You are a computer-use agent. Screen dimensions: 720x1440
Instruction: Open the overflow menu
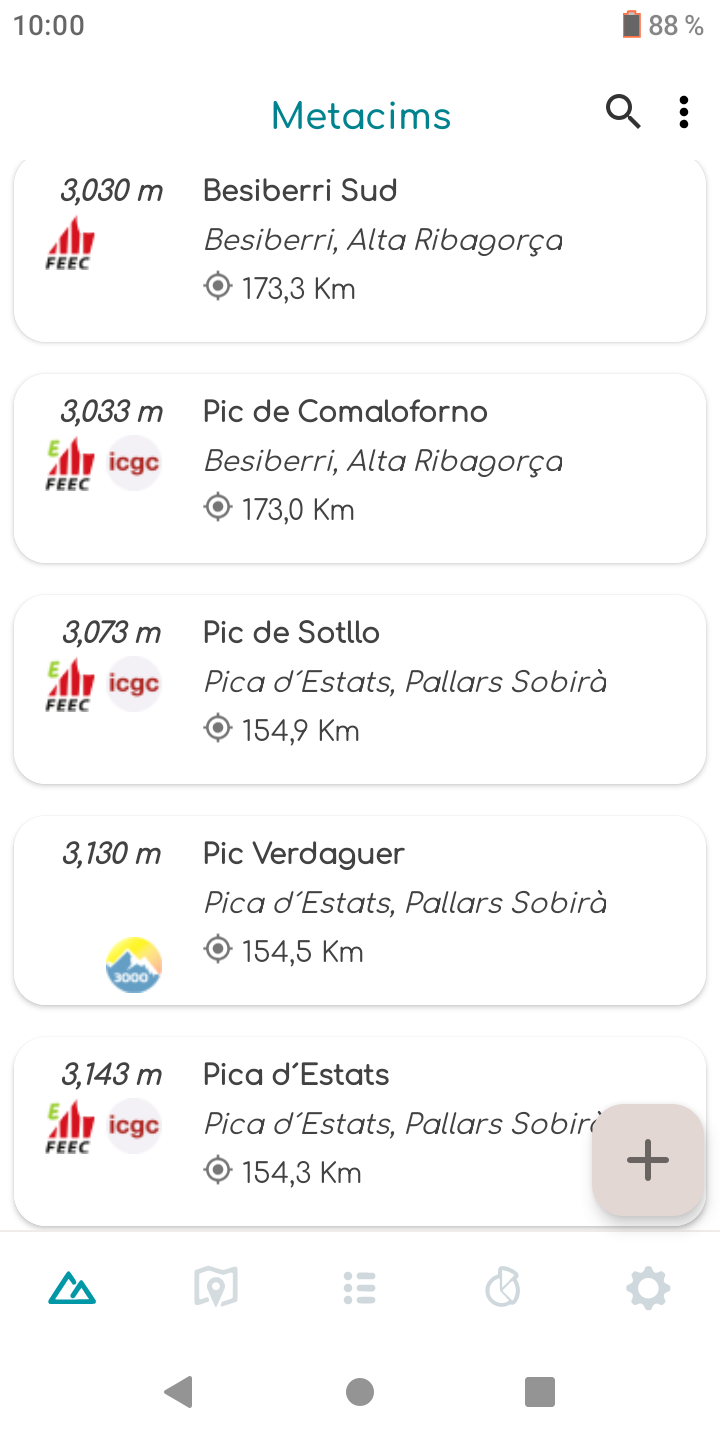coord(684,113)
